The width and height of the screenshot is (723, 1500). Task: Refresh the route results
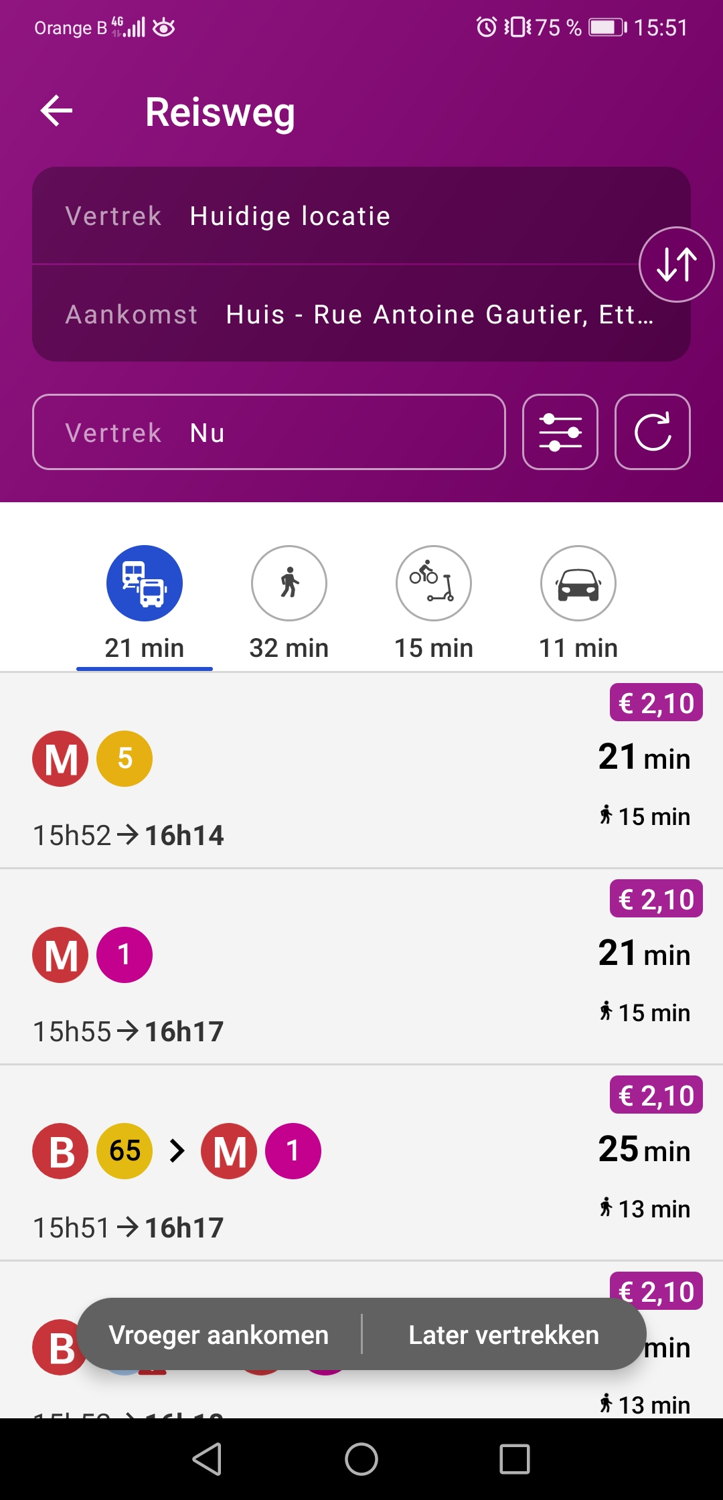[652, 432]
